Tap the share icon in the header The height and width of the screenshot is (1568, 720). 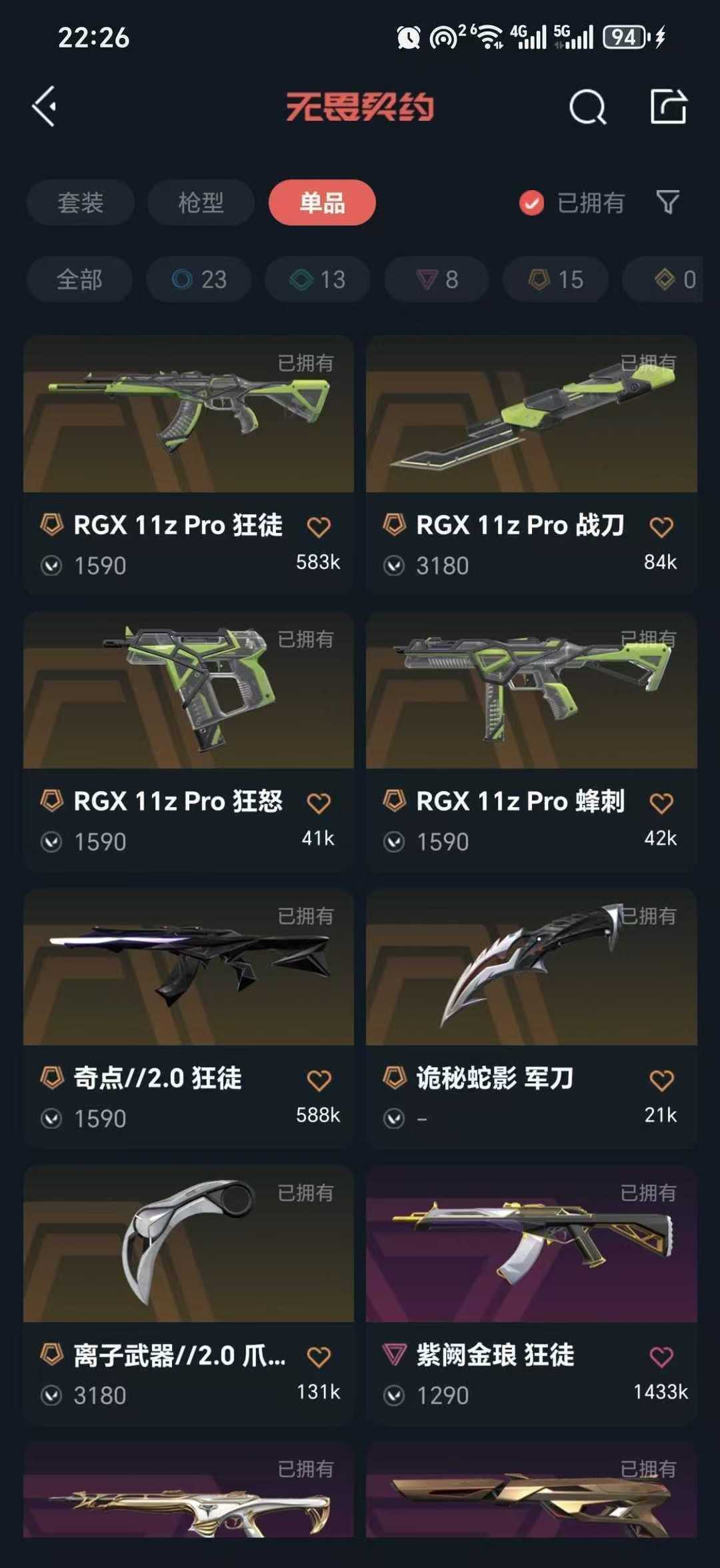(669, 106)
